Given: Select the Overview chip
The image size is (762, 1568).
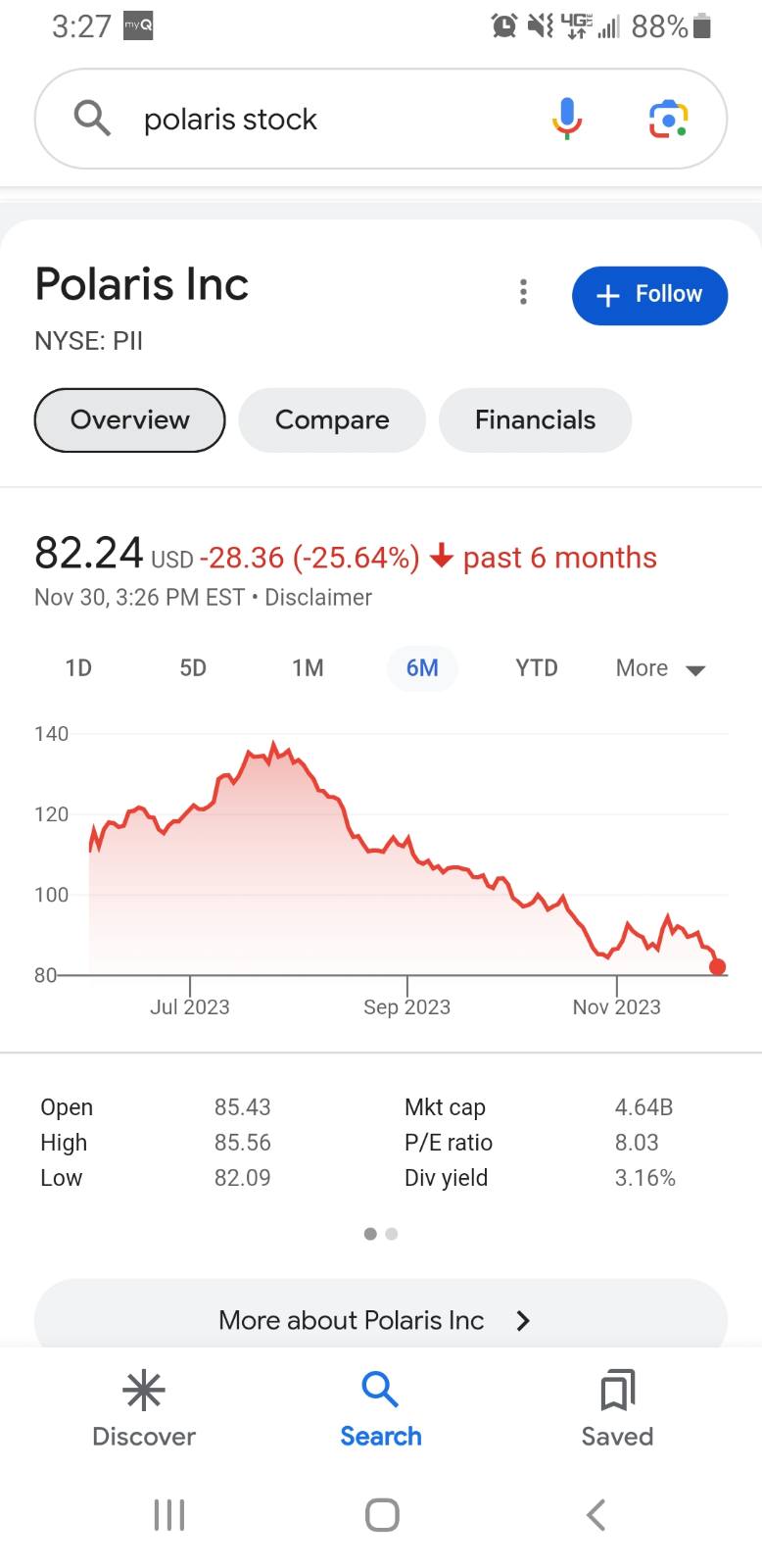Looking at the screenshot, I should [130, 419].
